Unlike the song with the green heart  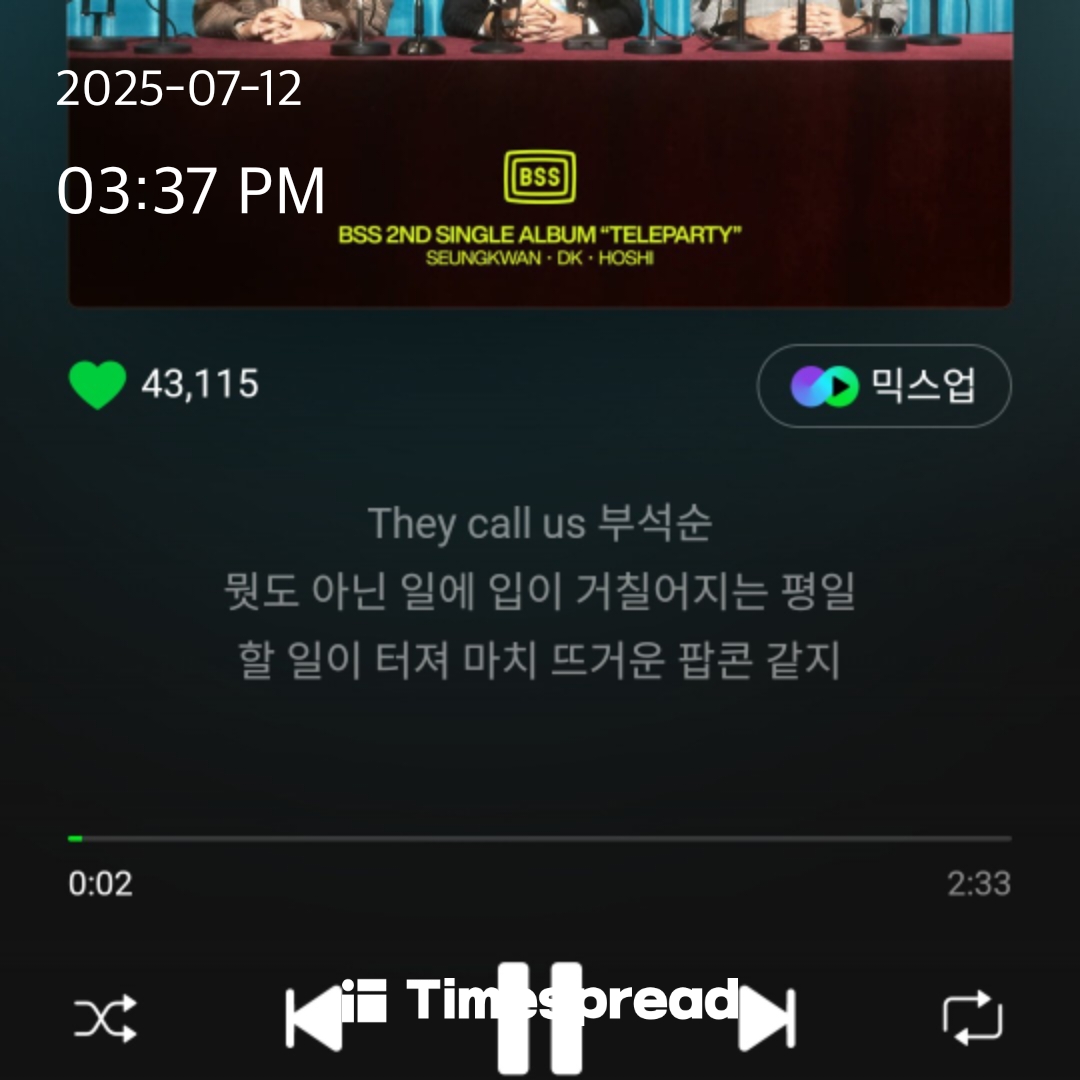point(97,385)
